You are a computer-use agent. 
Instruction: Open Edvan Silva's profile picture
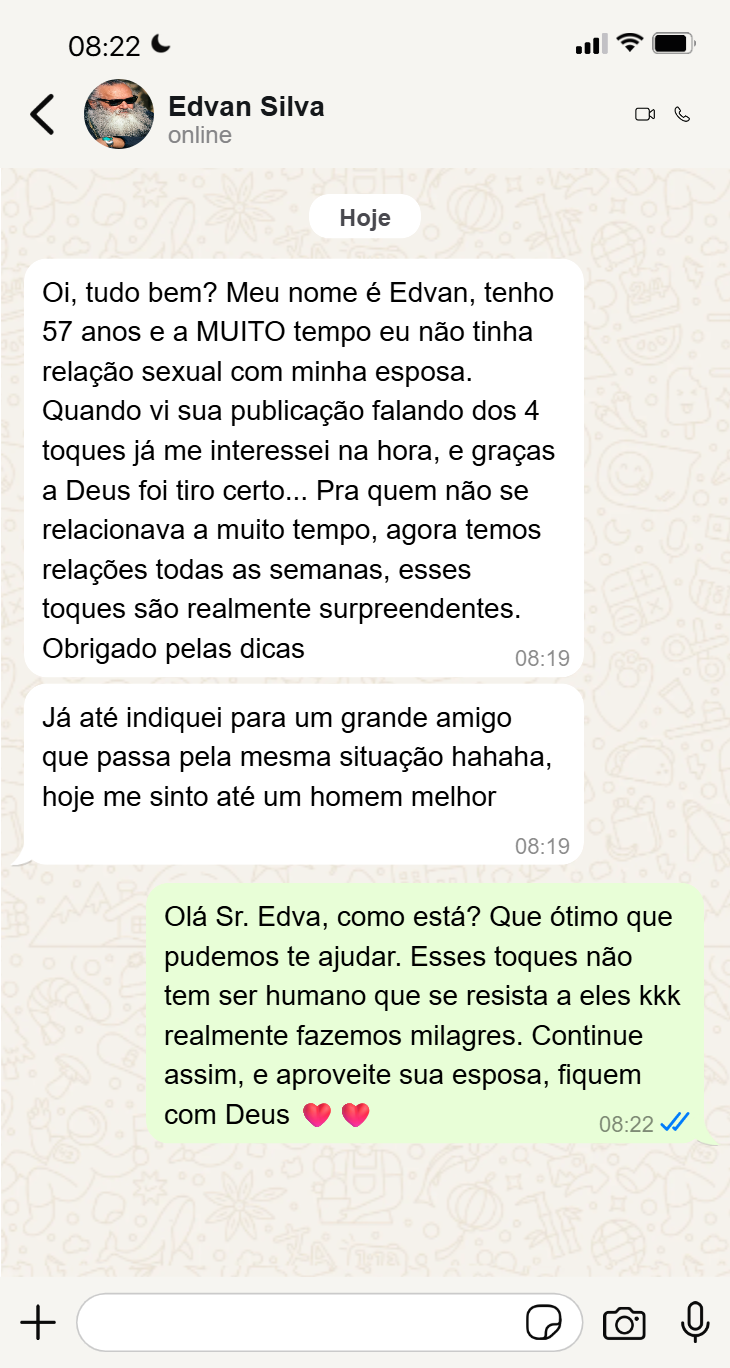[x=119, y=114]
